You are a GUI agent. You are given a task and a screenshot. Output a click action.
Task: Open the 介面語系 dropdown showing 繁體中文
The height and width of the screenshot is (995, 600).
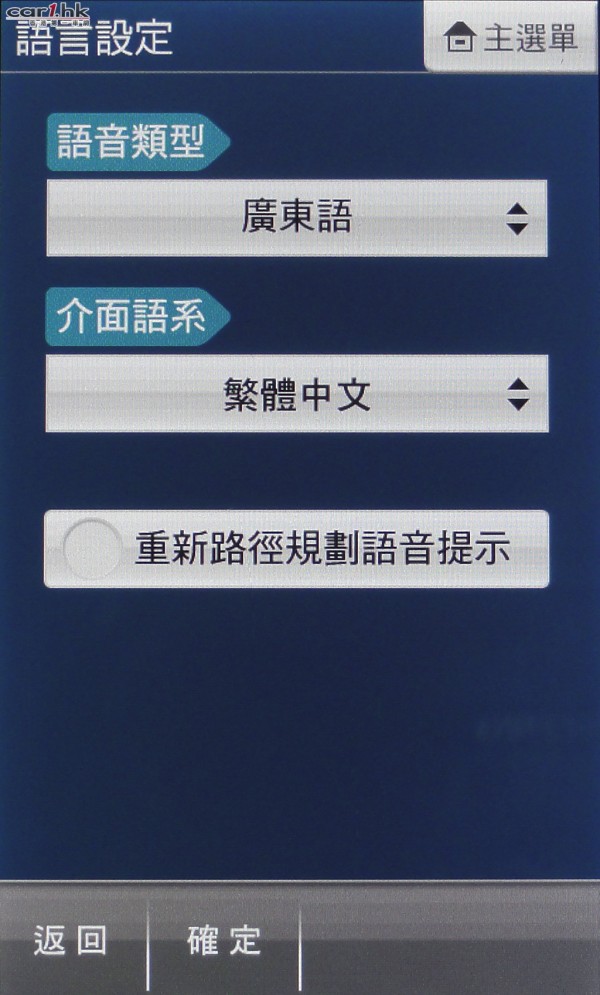pyautogui.click(x=297, y=394)
